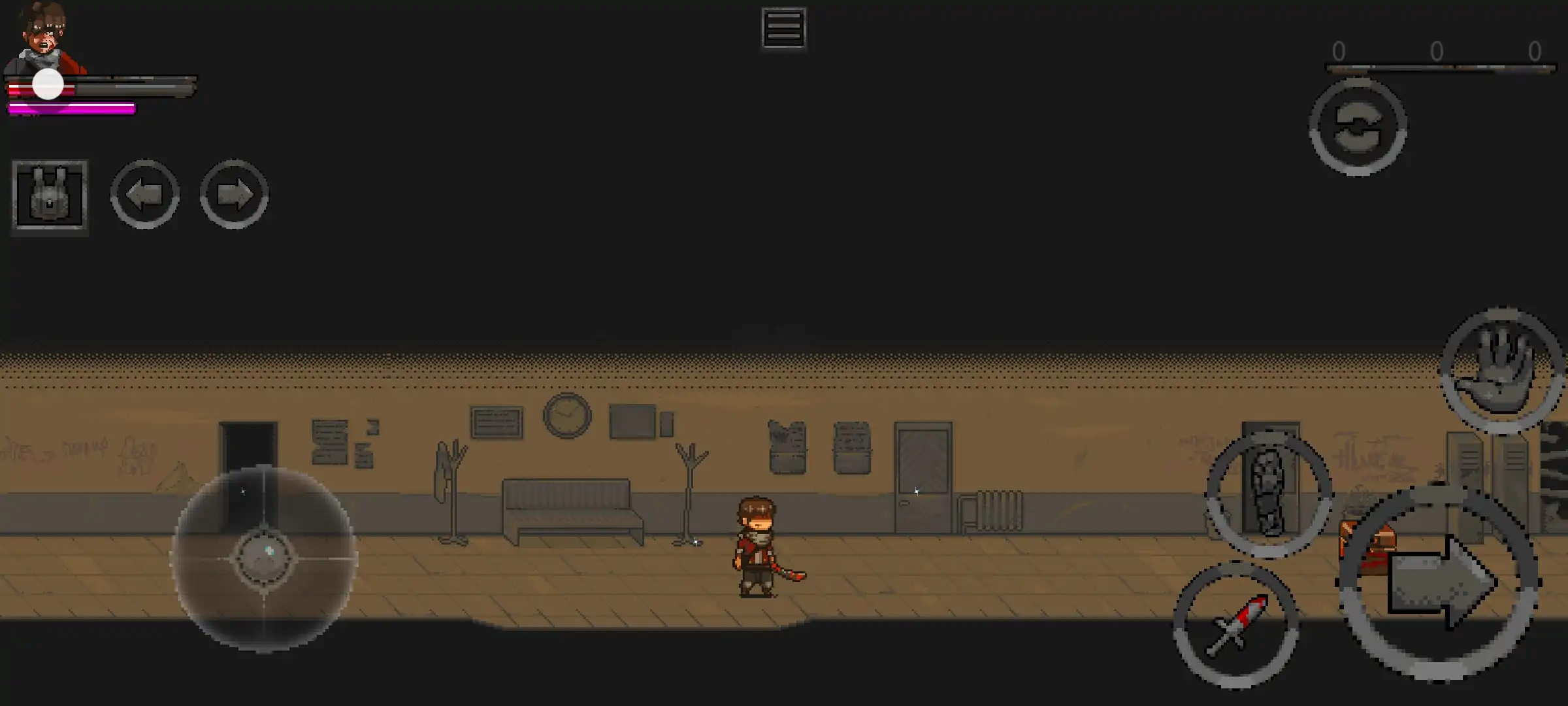
Task: Tap the right arrow item selector
Action: pos(234,194)
